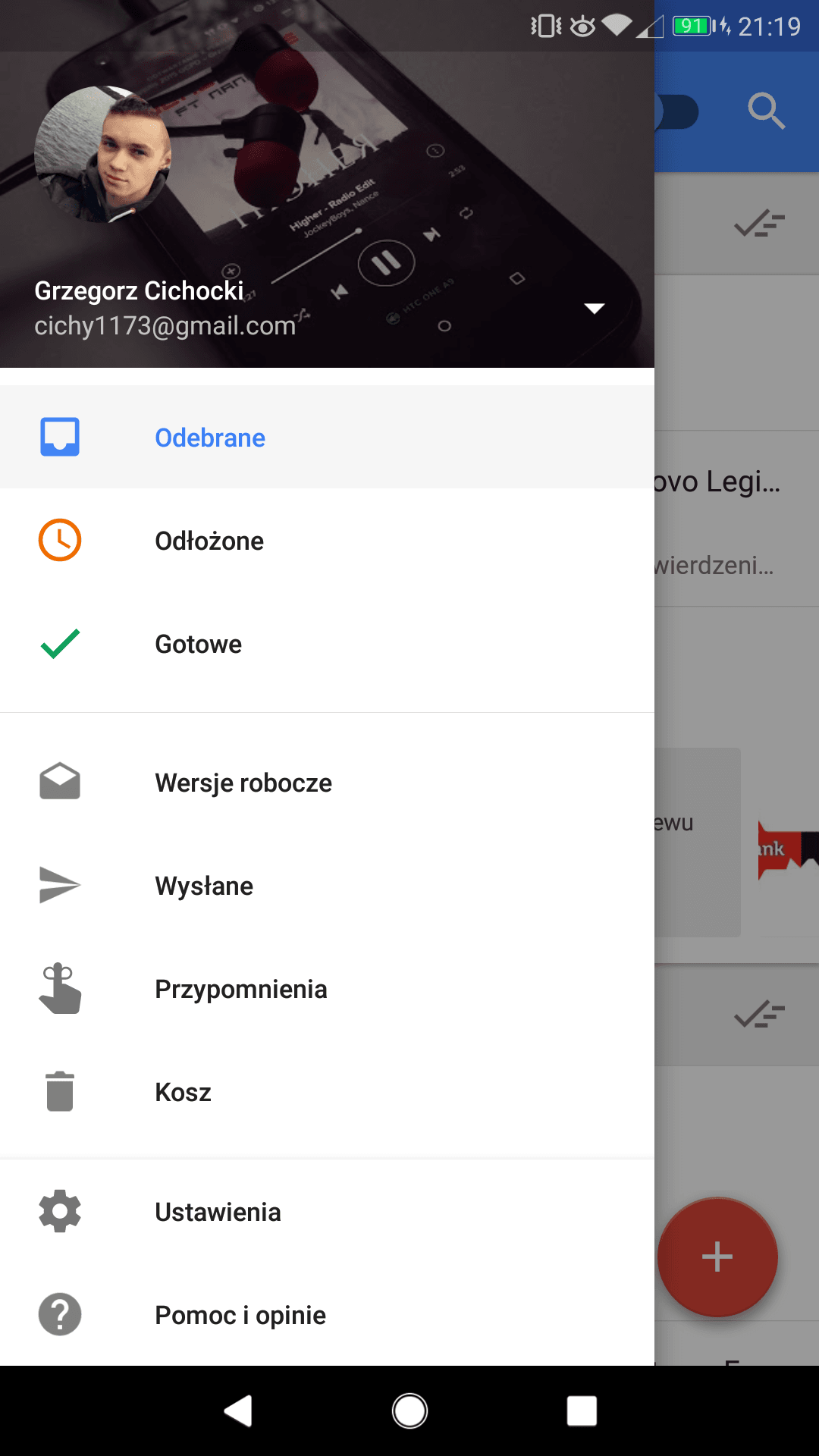The image size is (819, 1456).
Task: Open the Odebrane inbox
Action: [327, 437]
